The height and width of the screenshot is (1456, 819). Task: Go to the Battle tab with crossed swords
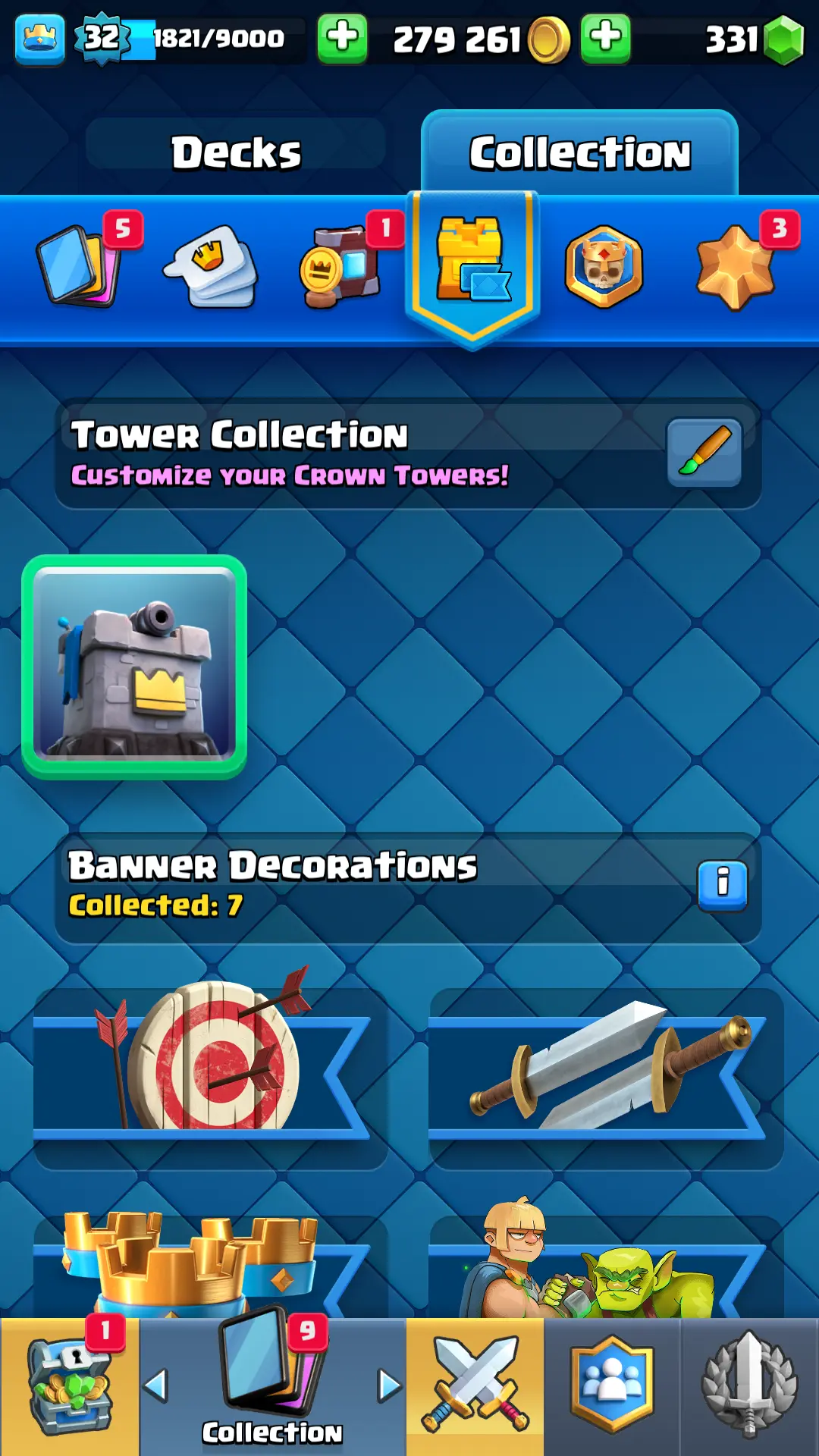tap(475, 1386)
